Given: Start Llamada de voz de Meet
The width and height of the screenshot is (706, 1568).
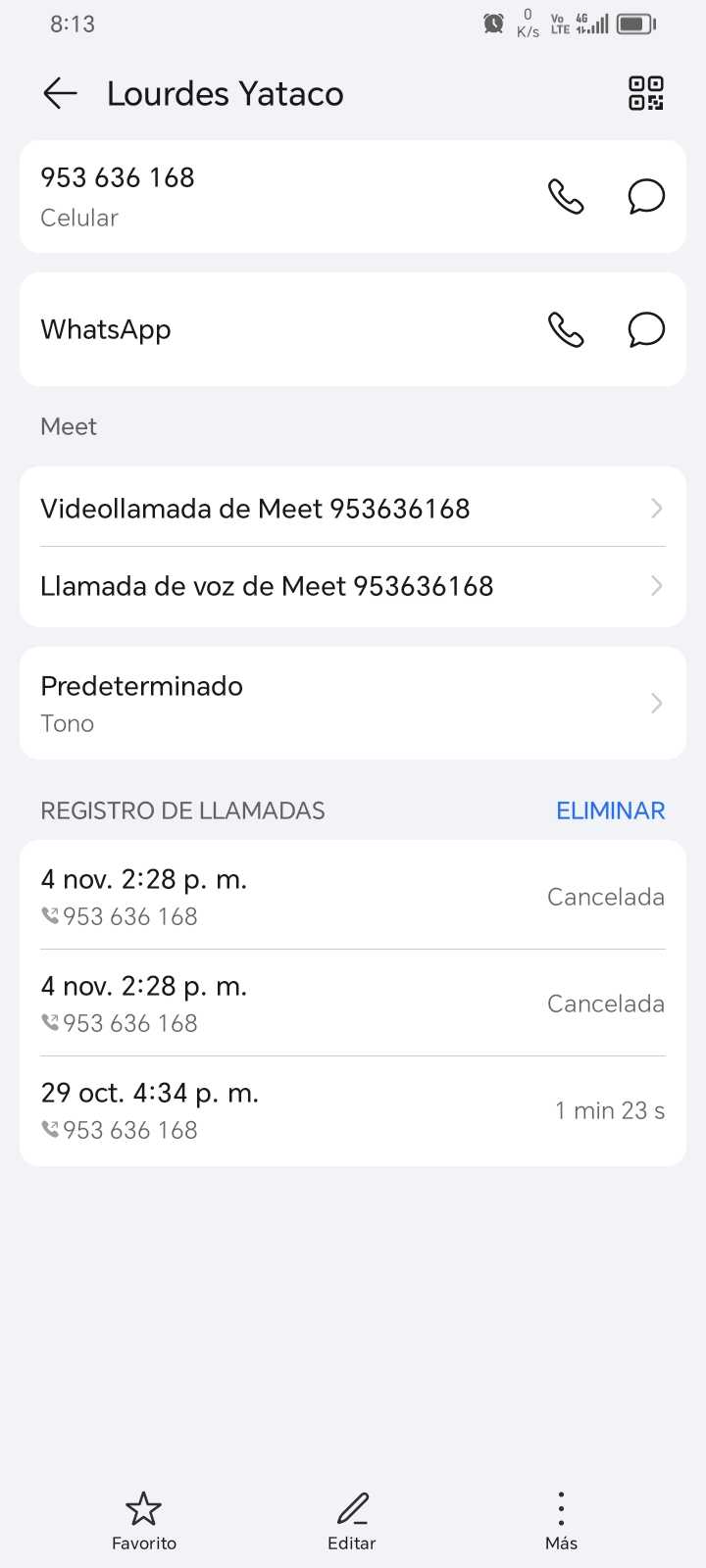Looking at the screenshot, I should [x=352, y=586].
